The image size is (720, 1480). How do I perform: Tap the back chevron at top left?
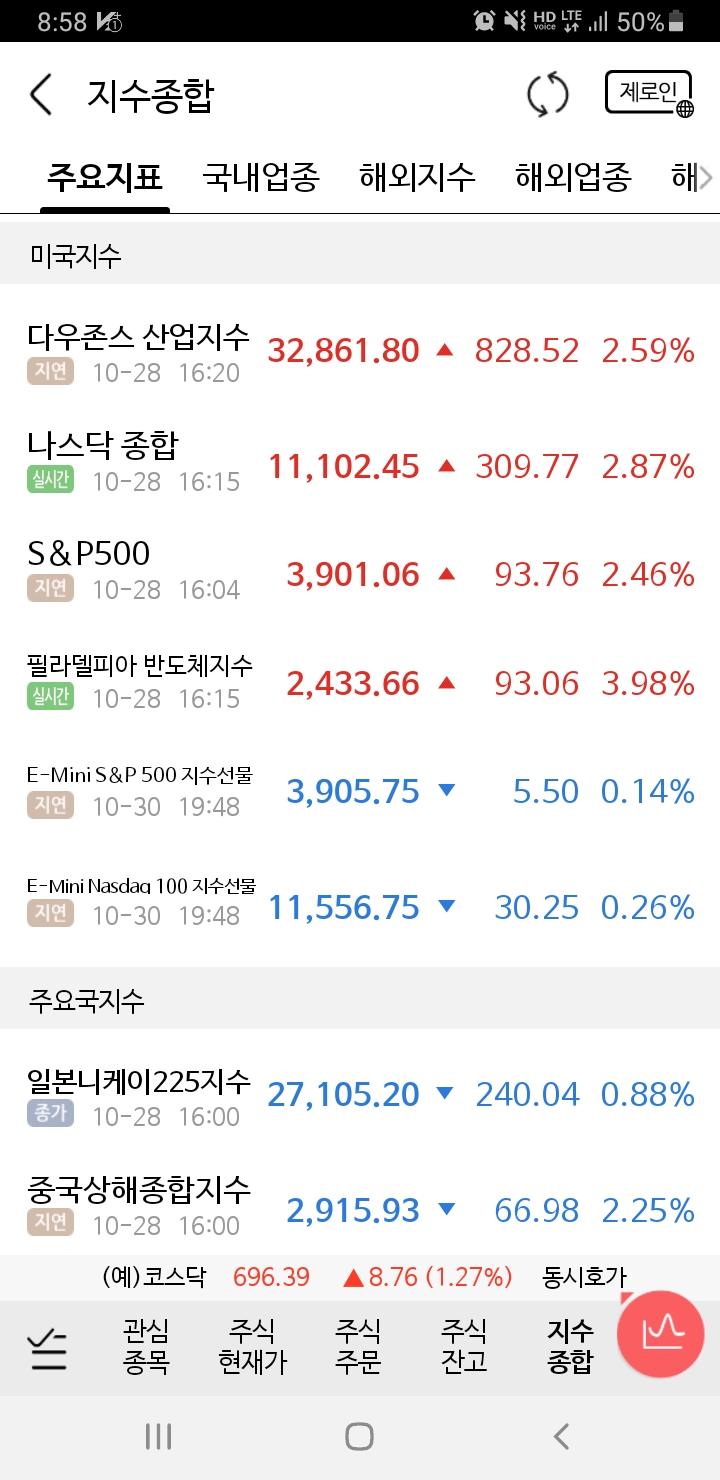pyautogui.click(x=40, y=94)
